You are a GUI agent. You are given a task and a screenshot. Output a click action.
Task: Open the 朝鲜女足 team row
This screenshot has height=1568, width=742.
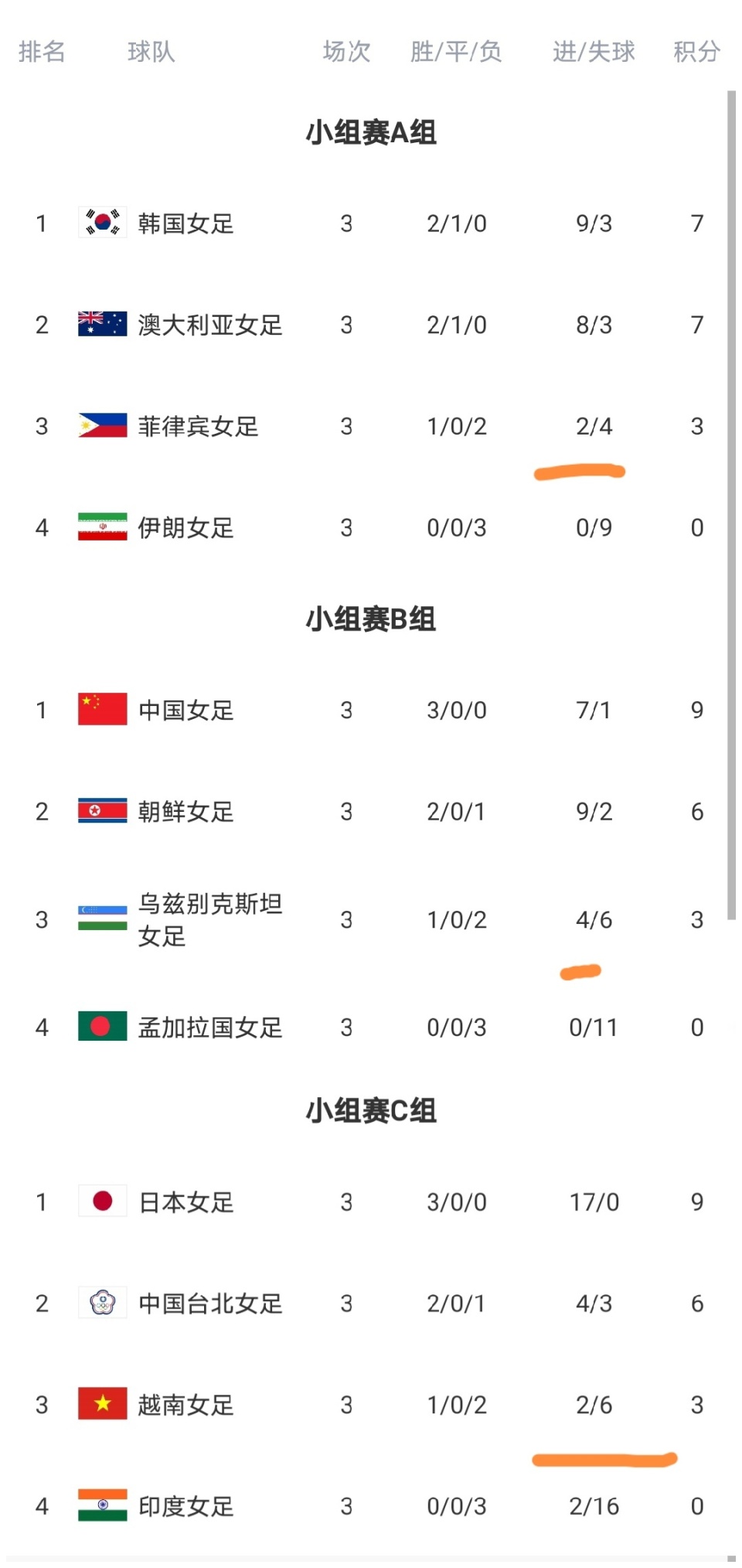[x=185, y=811]
